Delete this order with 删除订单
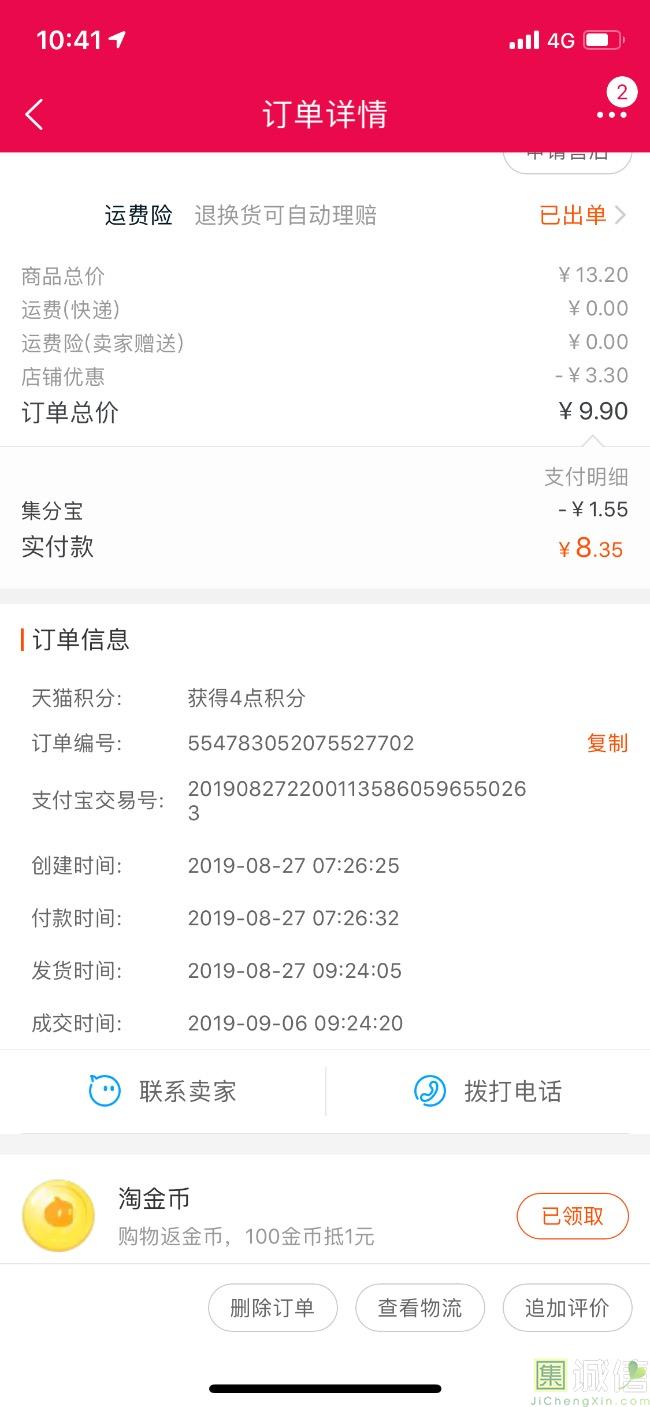This screenshot has height=1407, width=650. point(272,1308)
